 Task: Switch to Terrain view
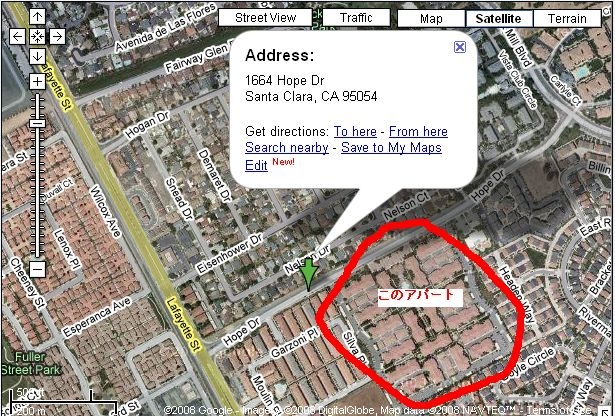567,19
